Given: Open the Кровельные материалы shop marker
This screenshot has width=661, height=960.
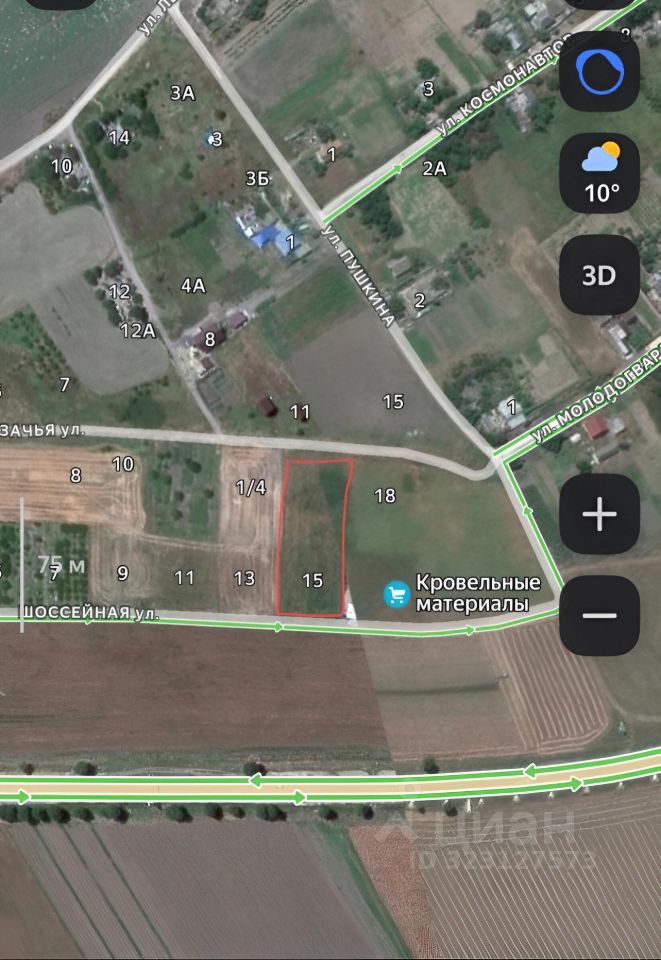Looking at the screenshot, I should (x=397, y=594).
